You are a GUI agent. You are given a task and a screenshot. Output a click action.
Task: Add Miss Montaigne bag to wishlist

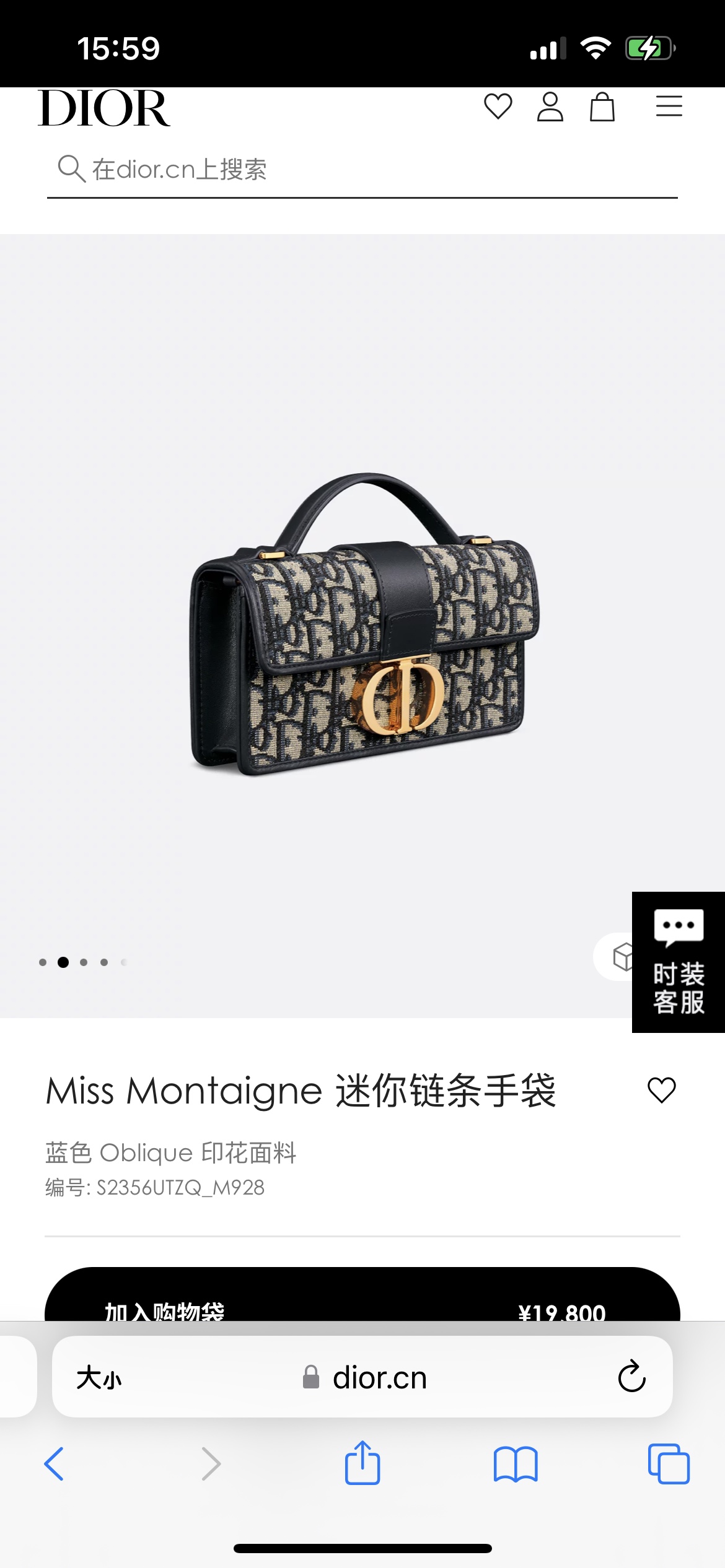[661, 1090]
